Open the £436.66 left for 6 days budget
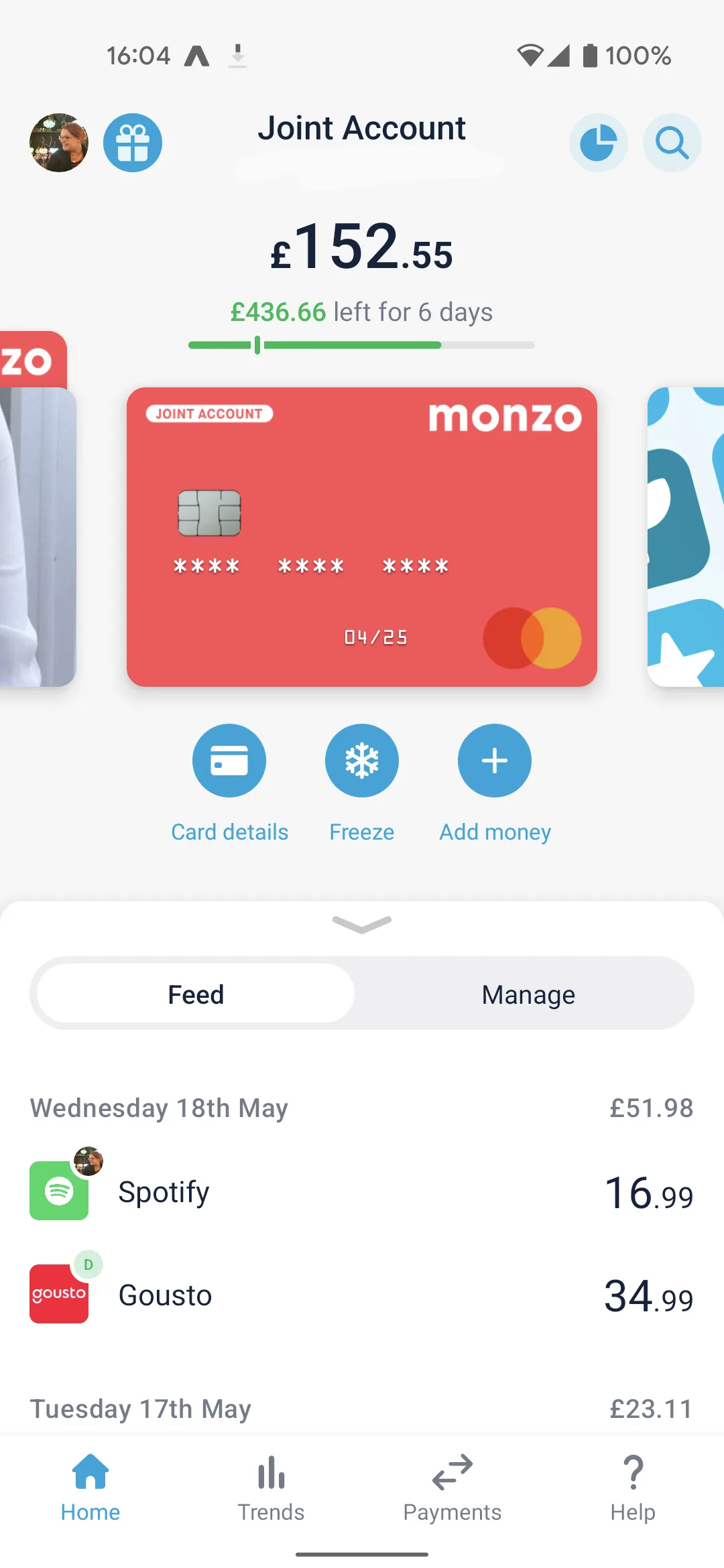This screenshot has height=1568, width=724. (x=362, y=313)
